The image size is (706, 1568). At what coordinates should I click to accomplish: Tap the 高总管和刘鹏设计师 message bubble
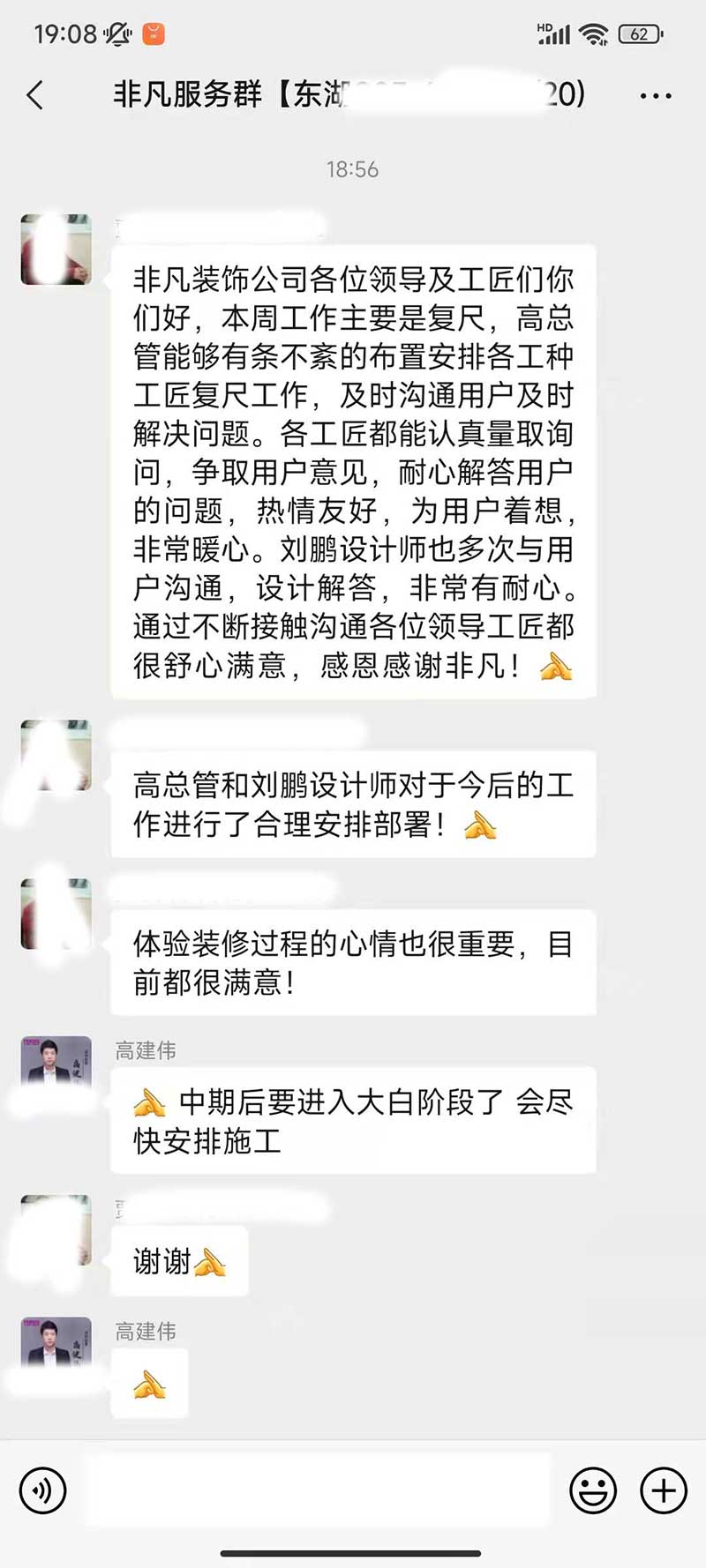click(351, 803)
